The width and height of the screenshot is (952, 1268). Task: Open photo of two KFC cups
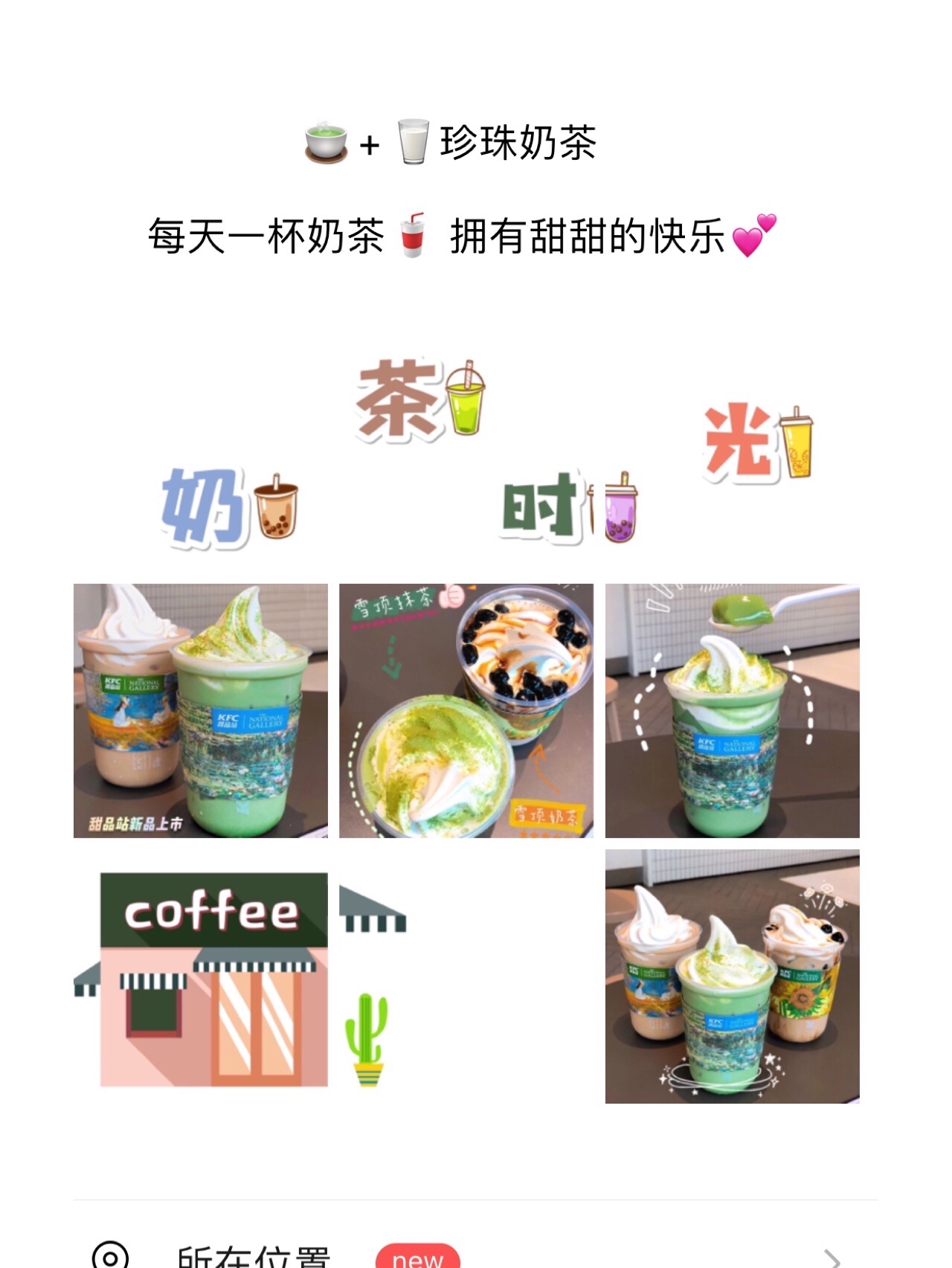point(200,710)
